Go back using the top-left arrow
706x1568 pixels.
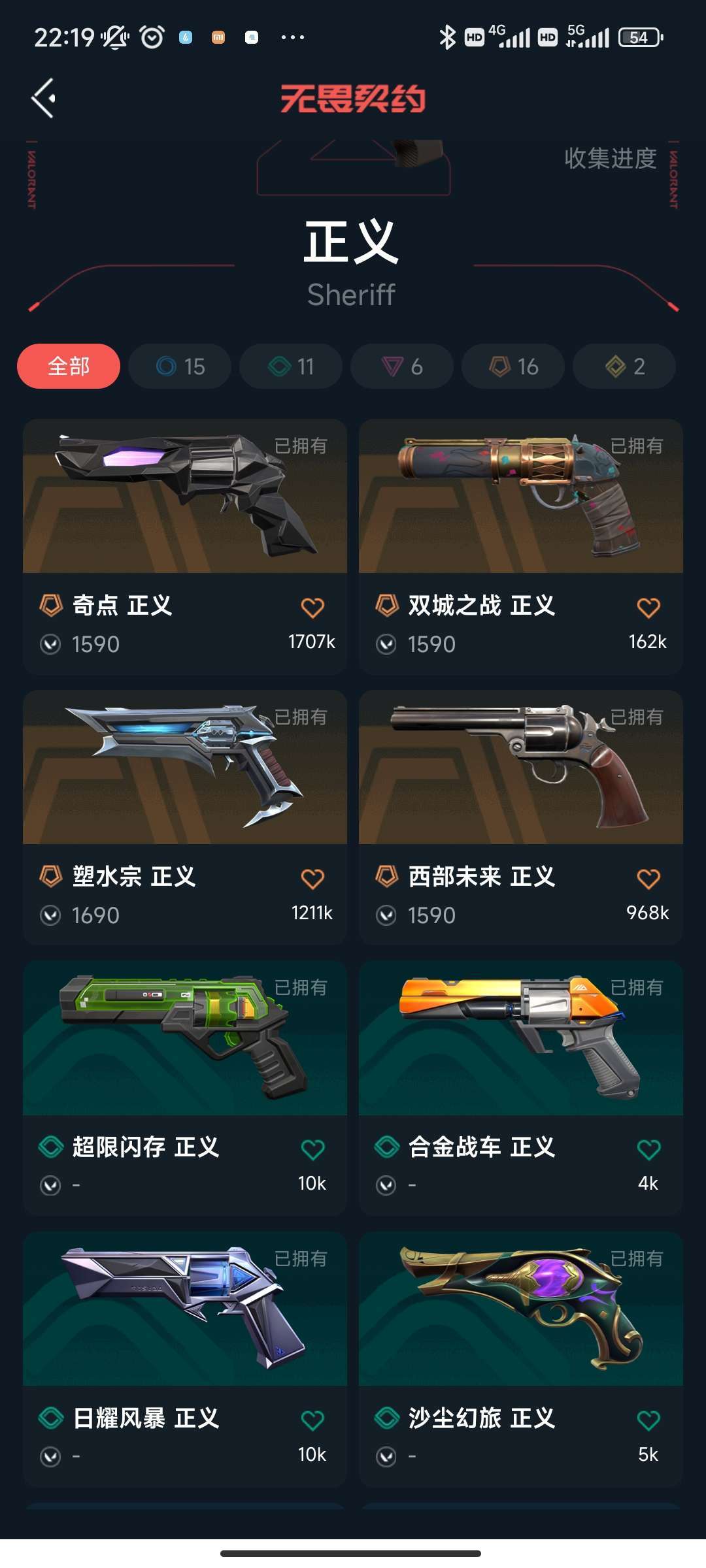43,98
